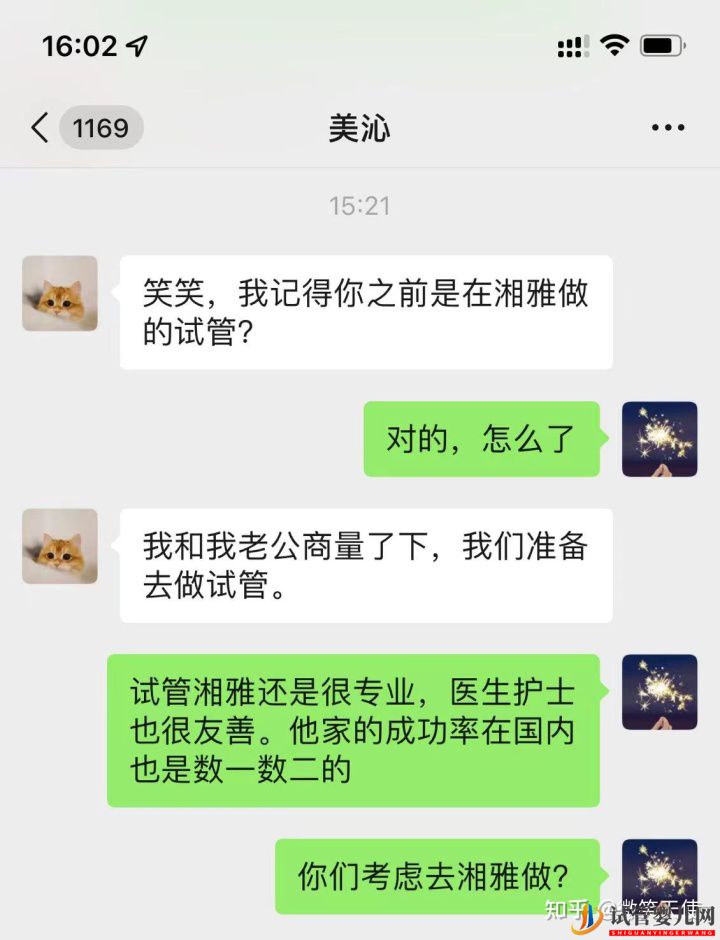Screen dimensions: 720x940
Task: Tap the 1169 unread count badge
Action: (x=100, y=128)
